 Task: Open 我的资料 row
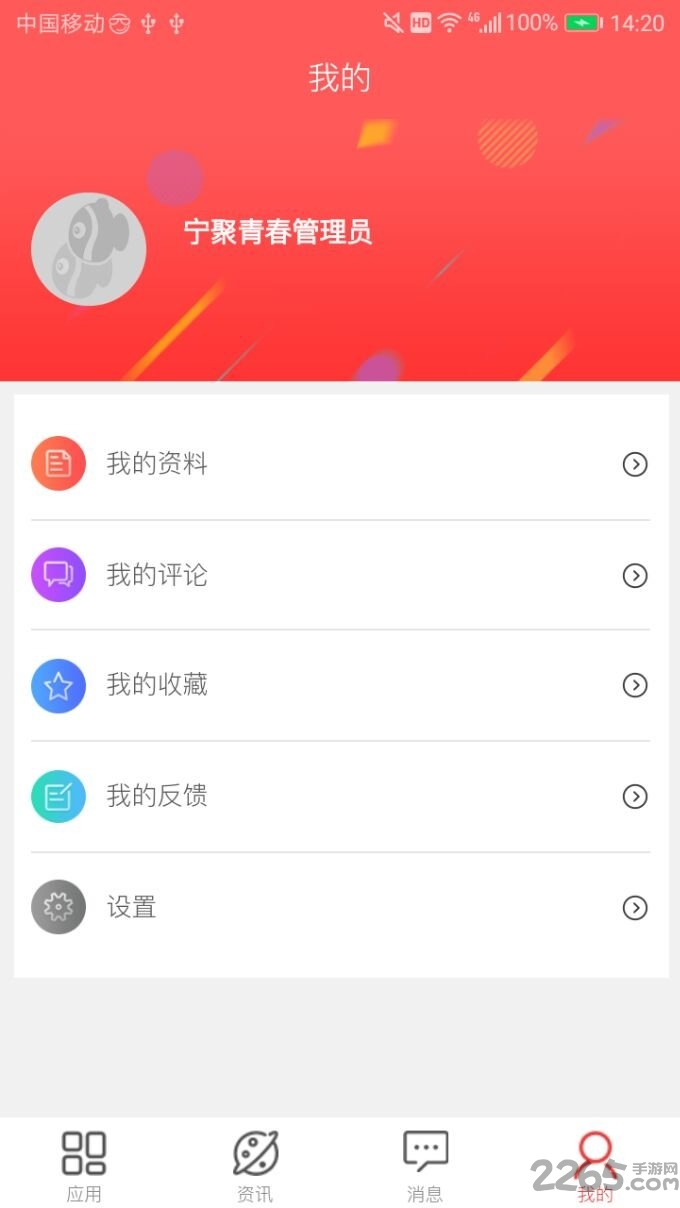[x=340, y=464]
